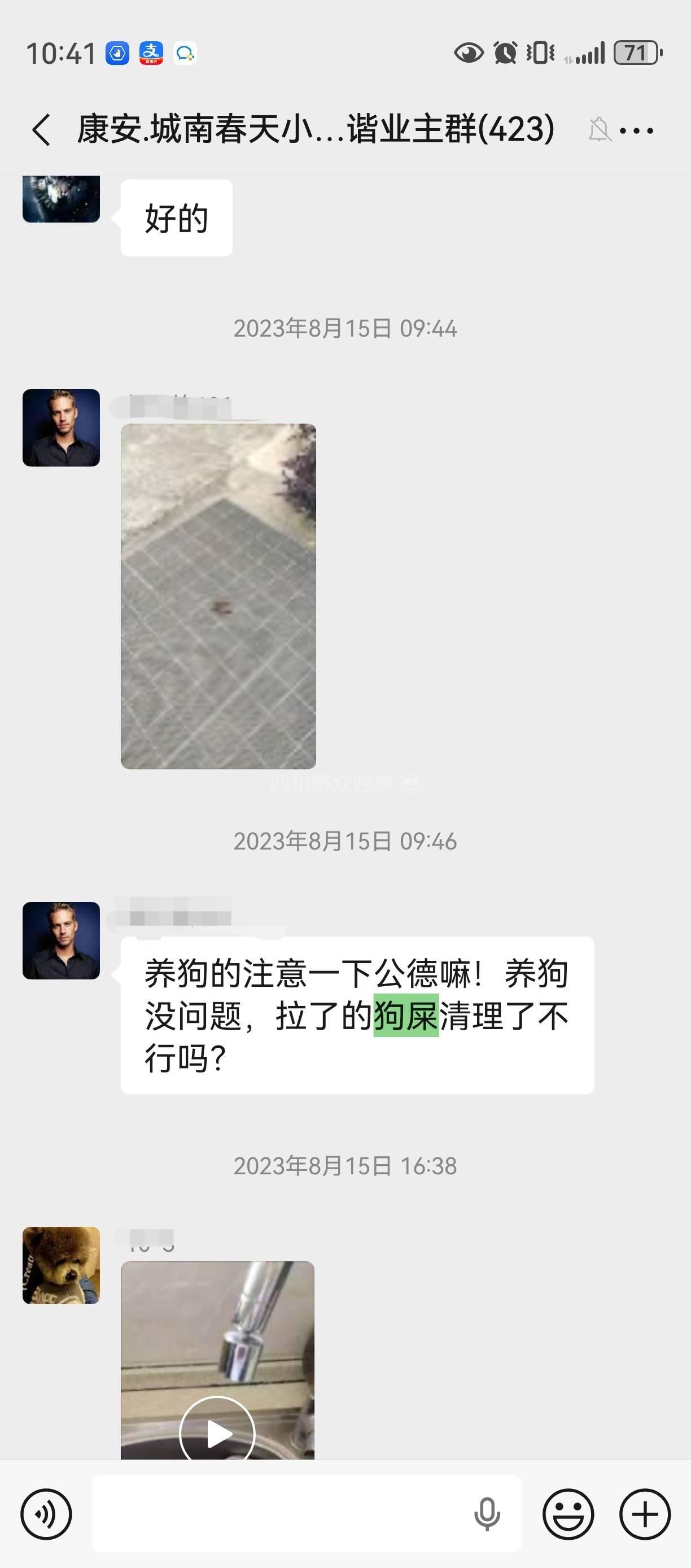Open the emoji sticker panel
The image size is (691, 1568).
(x=568, y=1514)
